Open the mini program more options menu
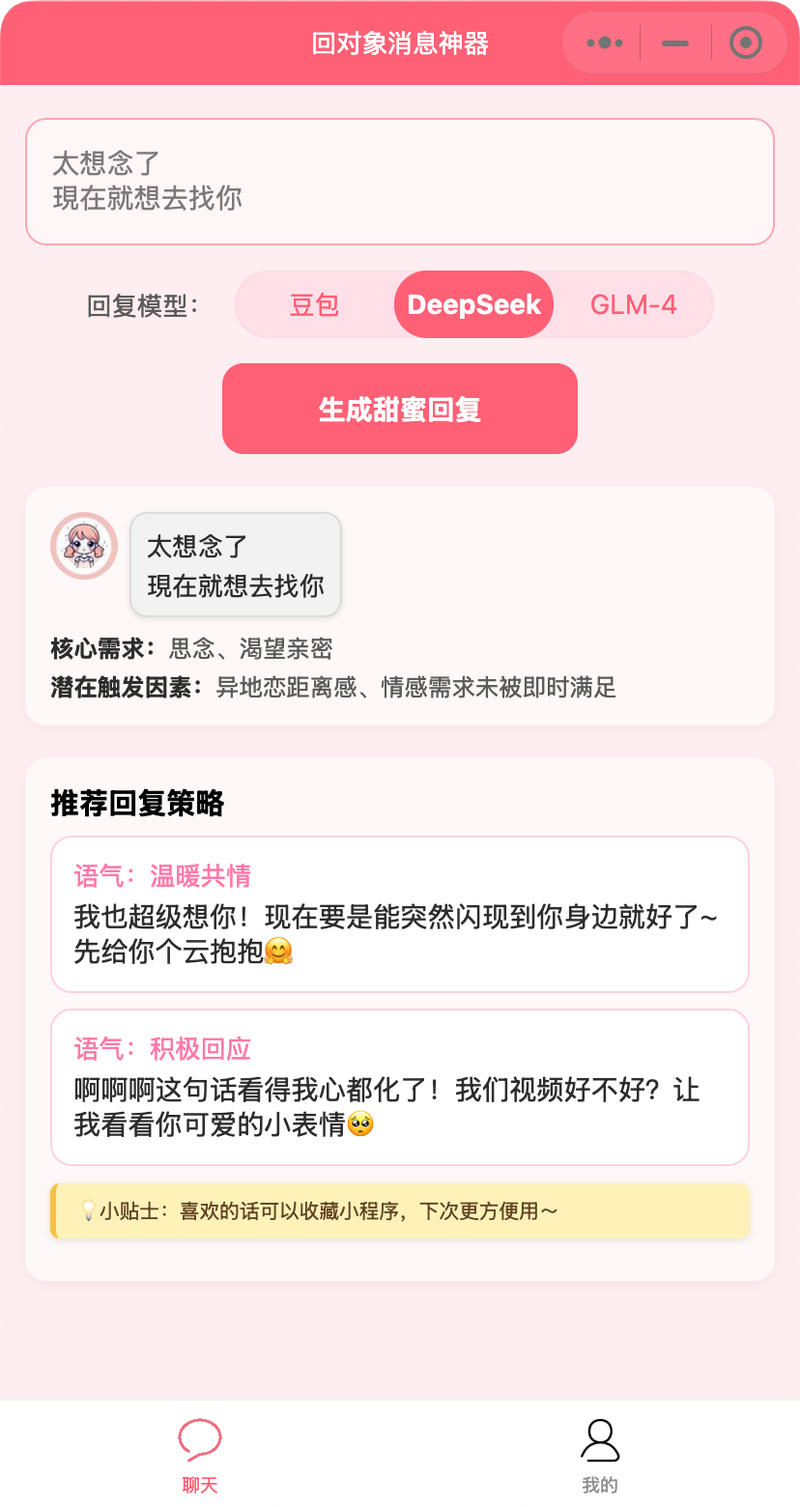This screenshot has width=800, height=1507. pyautogui.click(x=605, y=43)
